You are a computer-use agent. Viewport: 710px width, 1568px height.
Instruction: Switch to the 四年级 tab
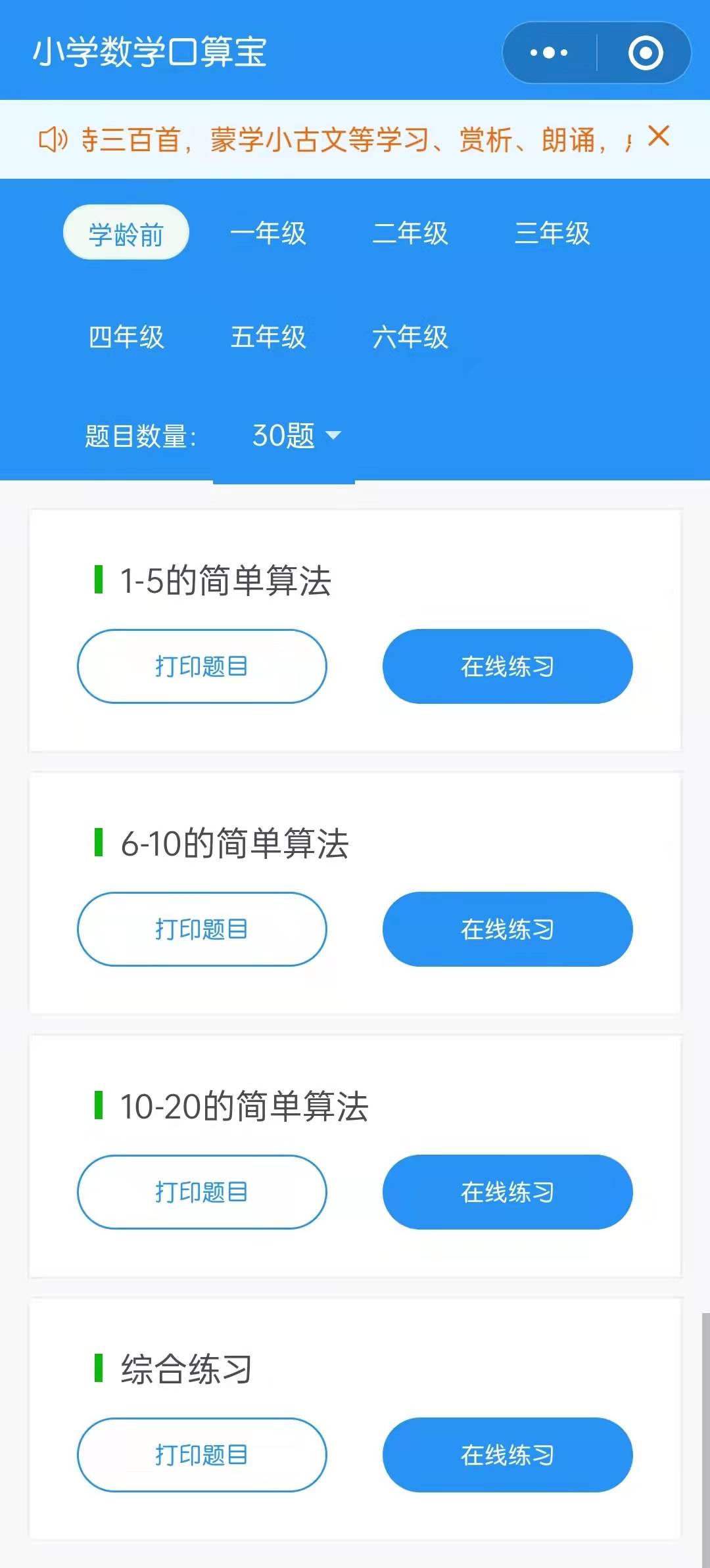[x=126, y=336]
